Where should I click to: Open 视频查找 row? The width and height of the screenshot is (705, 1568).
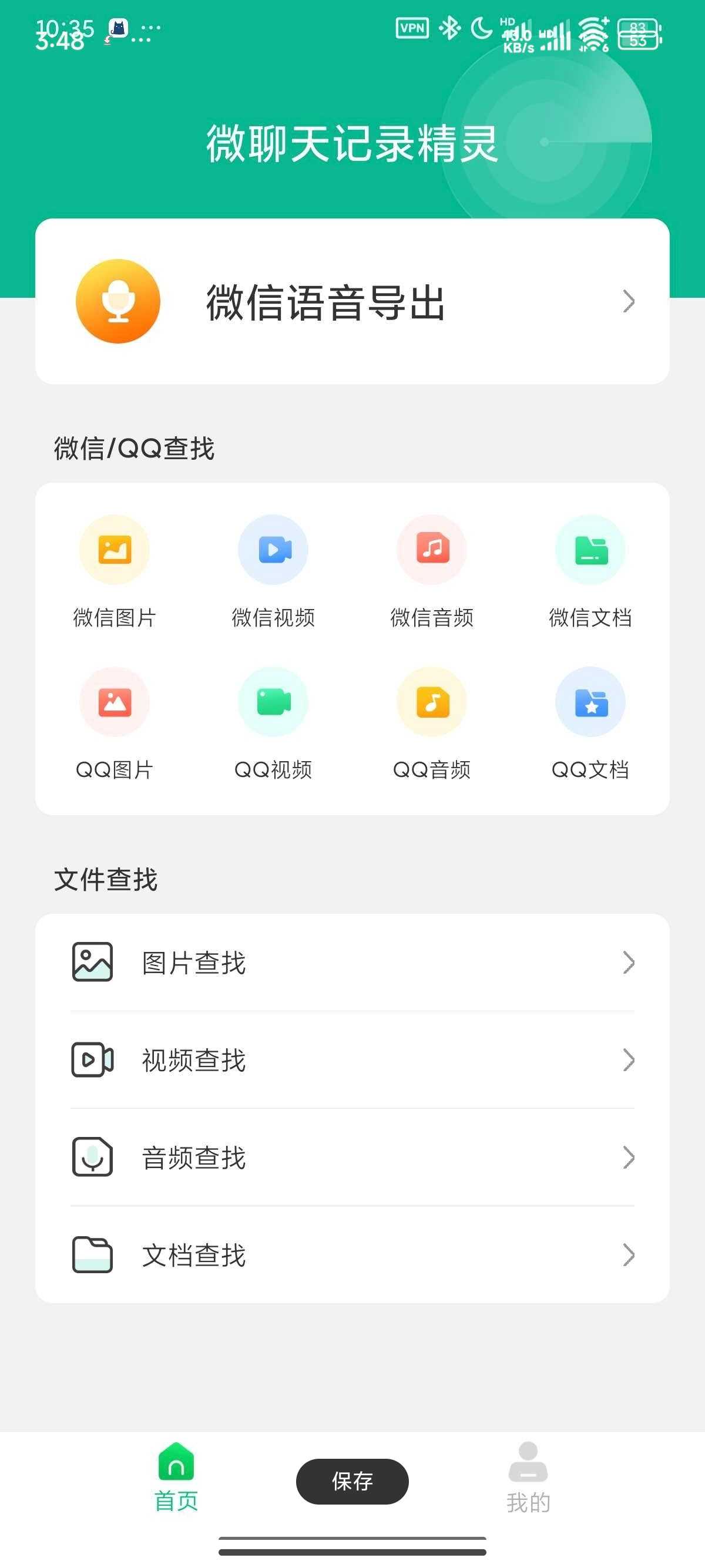click(x=352, y=1060)
